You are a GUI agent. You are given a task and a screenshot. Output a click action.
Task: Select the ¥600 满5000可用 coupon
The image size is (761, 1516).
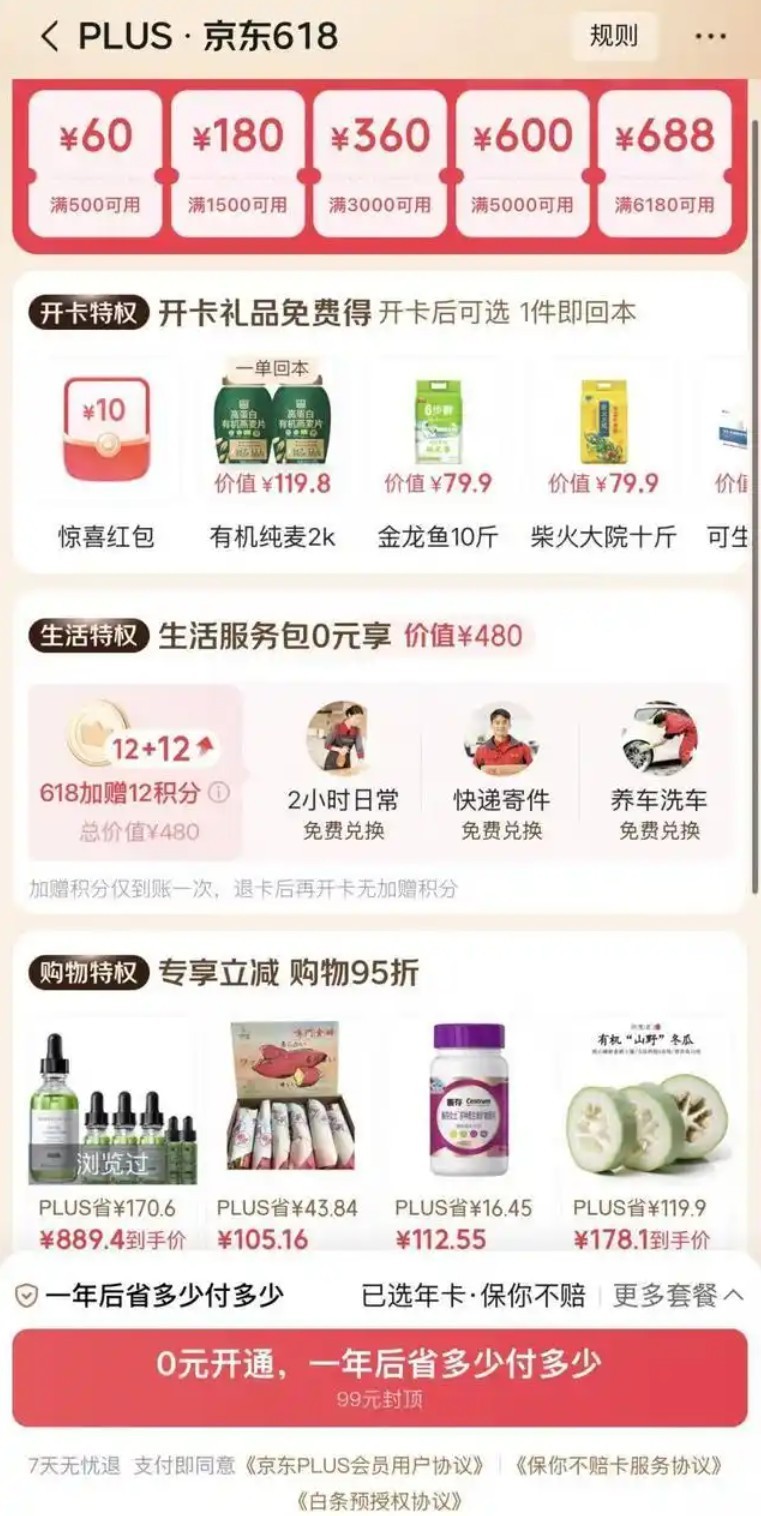[x=522, y=164]
